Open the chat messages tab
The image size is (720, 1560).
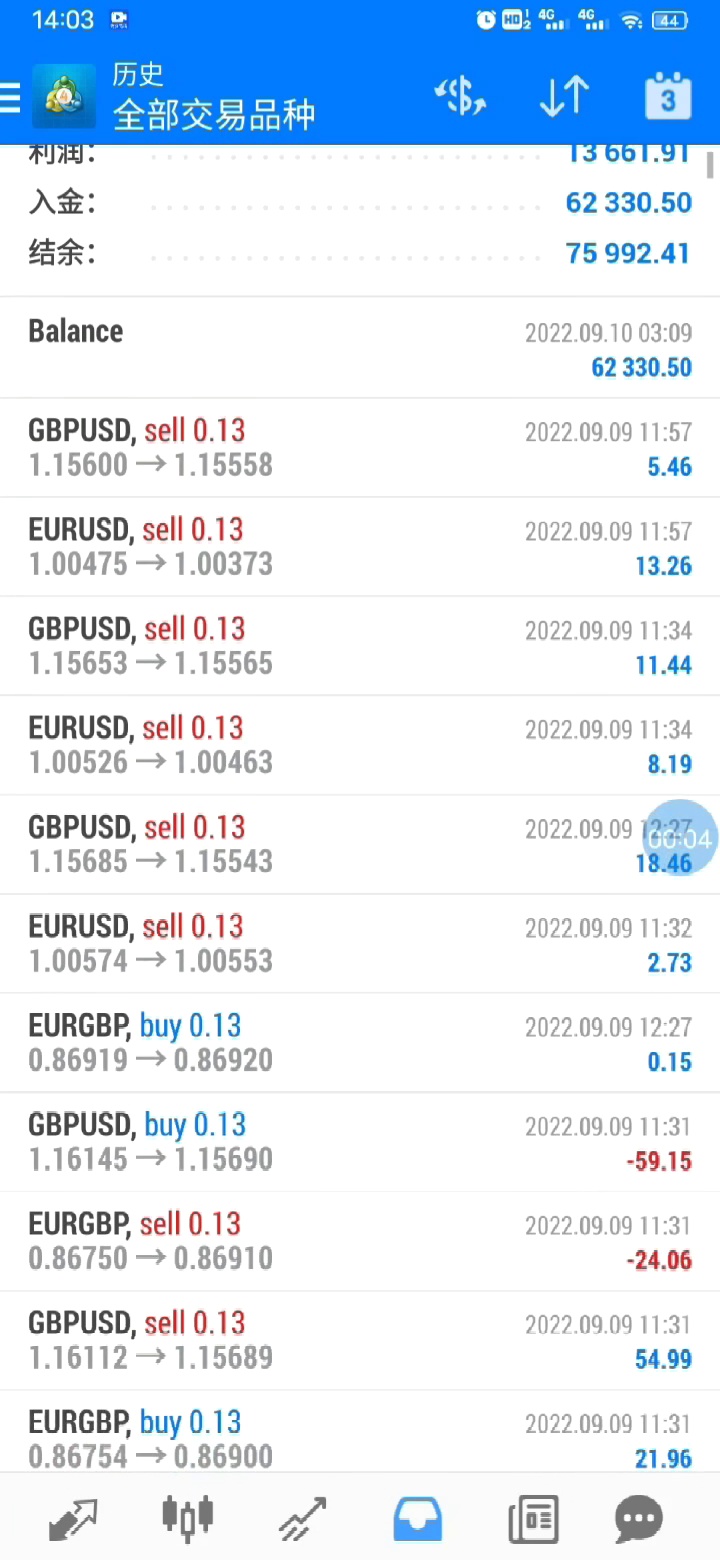point(638,1519)
